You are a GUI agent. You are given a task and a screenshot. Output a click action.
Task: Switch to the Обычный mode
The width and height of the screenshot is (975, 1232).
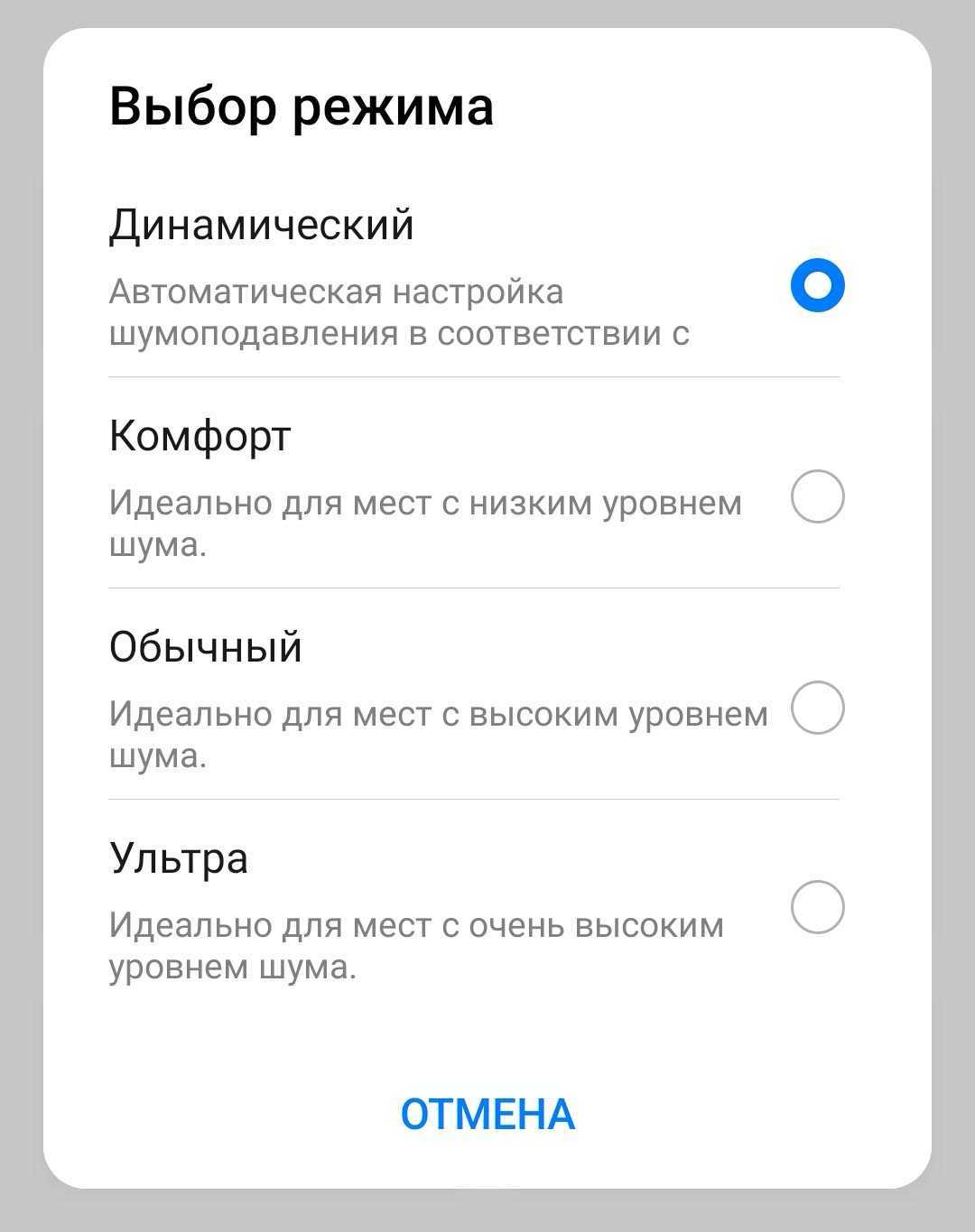point(817,708)
